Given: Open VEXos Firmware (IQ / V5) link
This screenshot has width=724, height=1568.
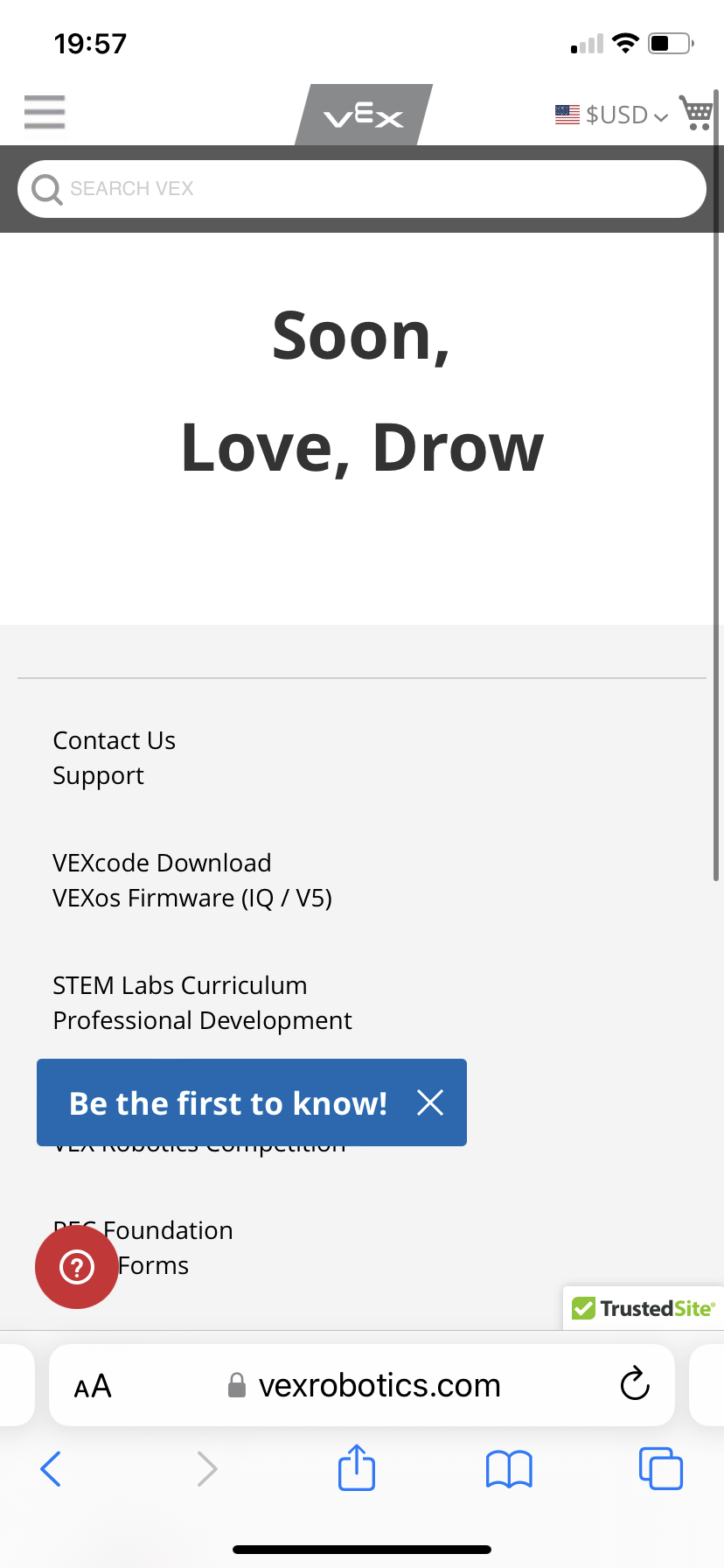Looking at the screenshot, I should coord(192,898).
